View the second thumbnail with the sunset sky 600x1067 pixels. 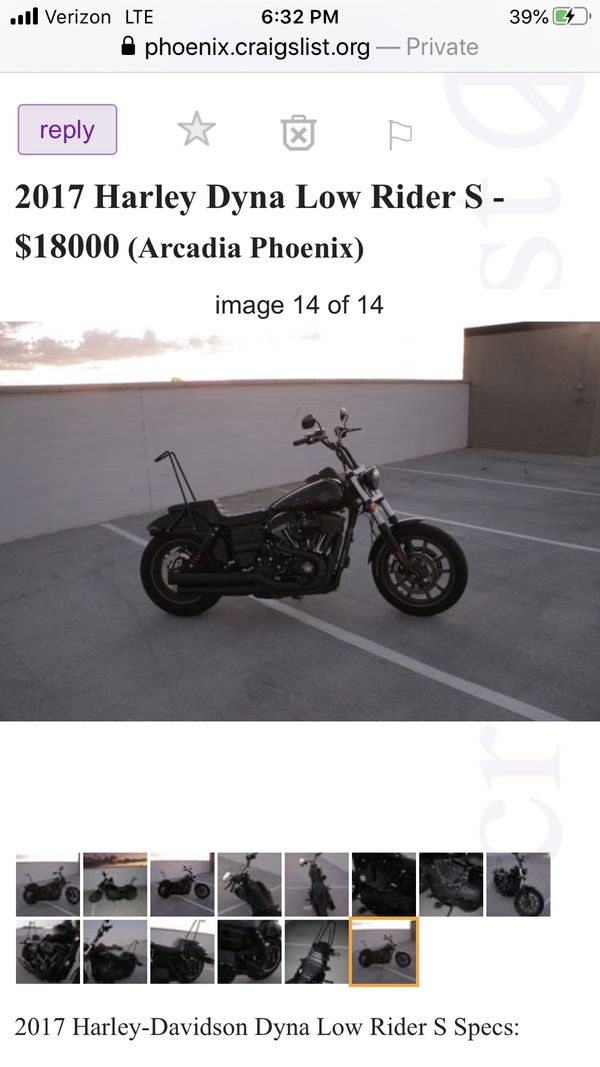click(x=115, y=884)
